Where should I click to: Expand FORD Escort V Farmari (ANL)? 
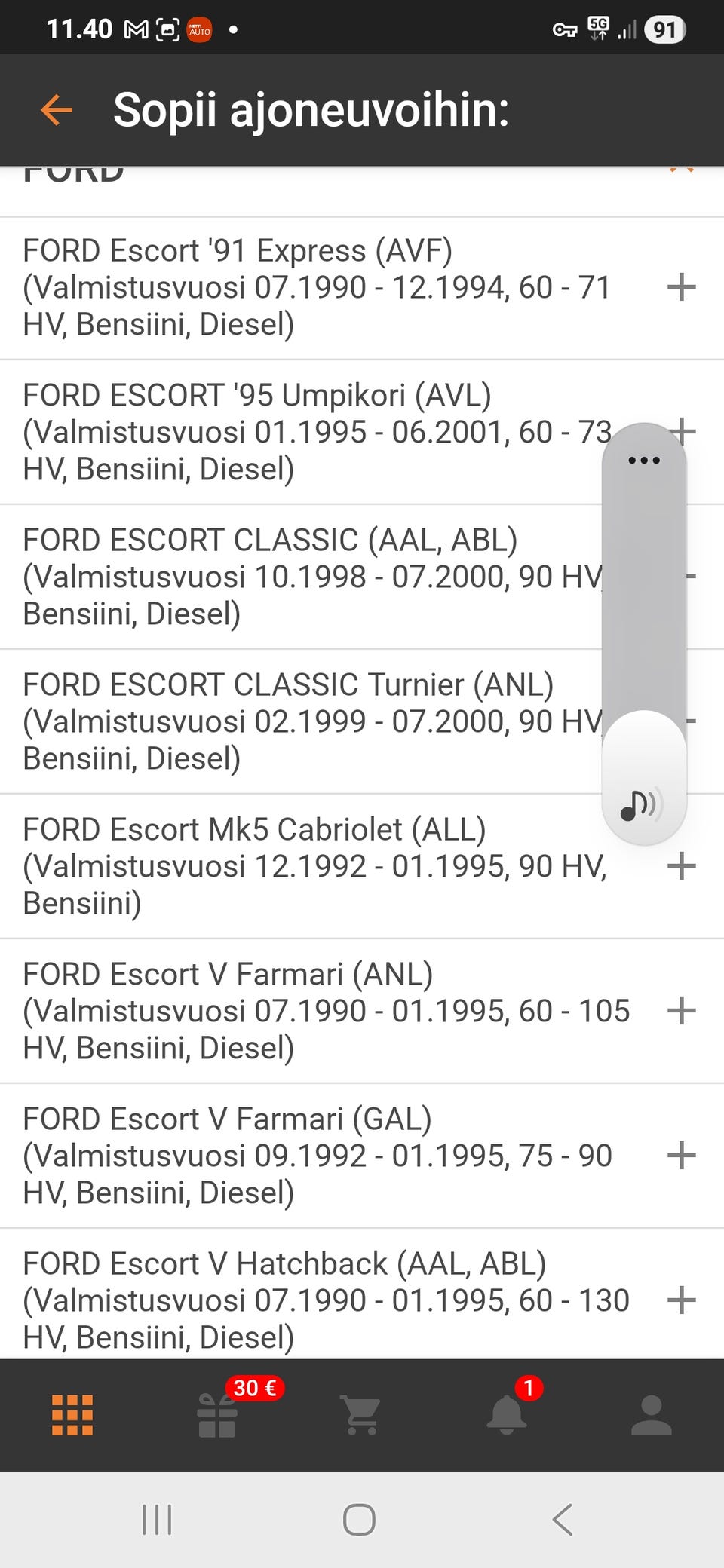point(681,1011)
